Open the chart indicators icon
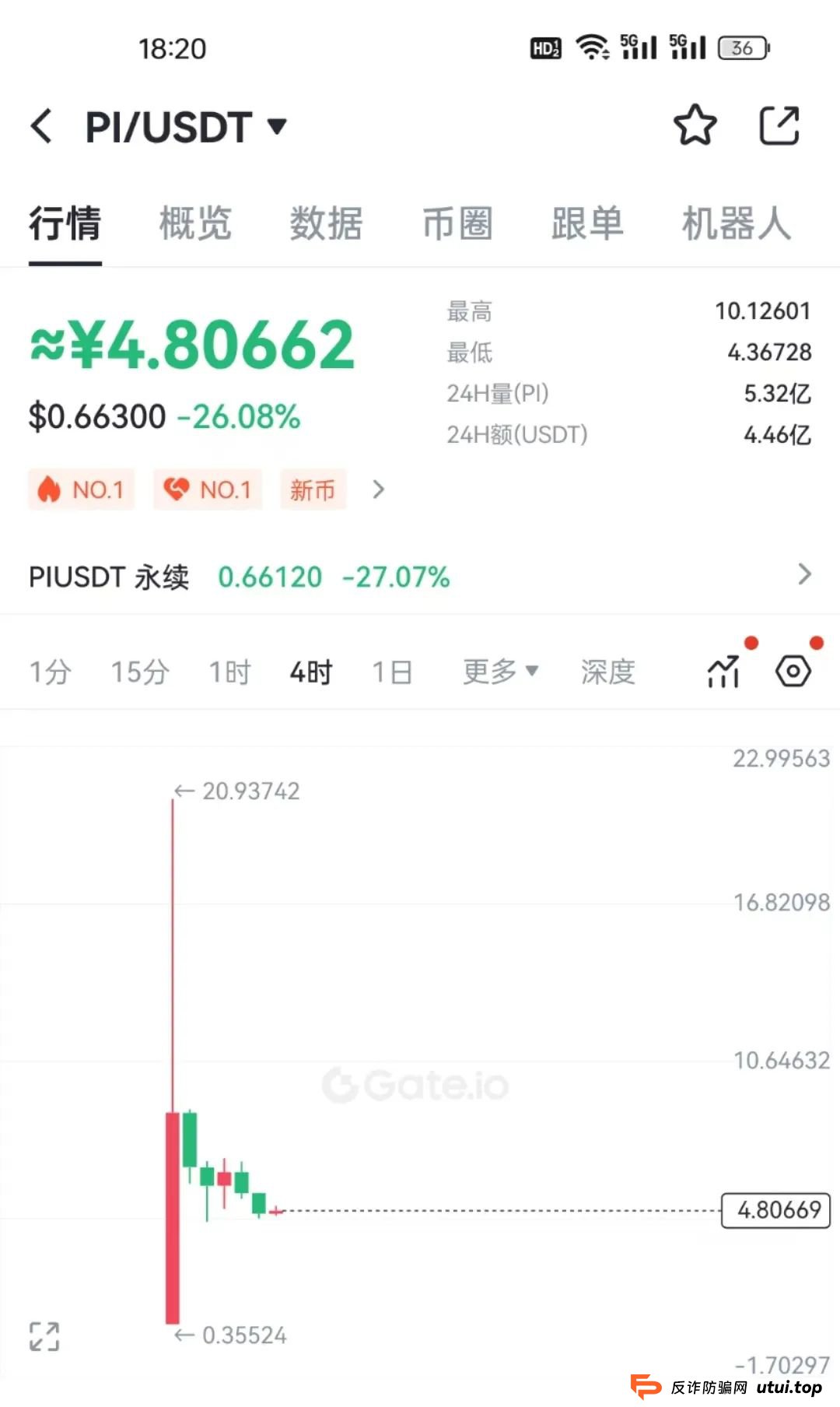 click(723, 672)
